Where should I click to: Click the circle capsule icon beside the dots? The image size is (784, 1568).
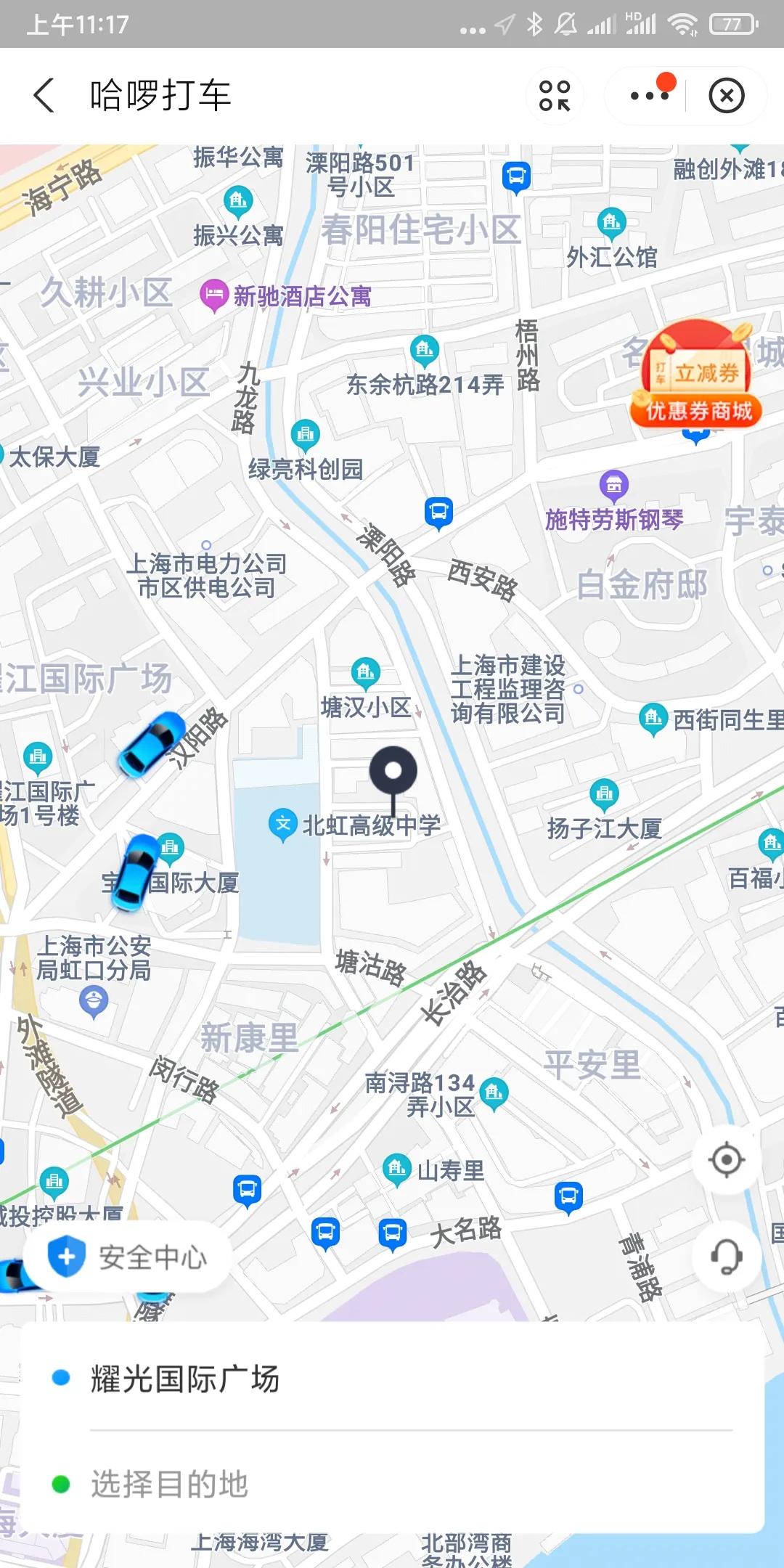pyautogui.click(x=554, y=94)
